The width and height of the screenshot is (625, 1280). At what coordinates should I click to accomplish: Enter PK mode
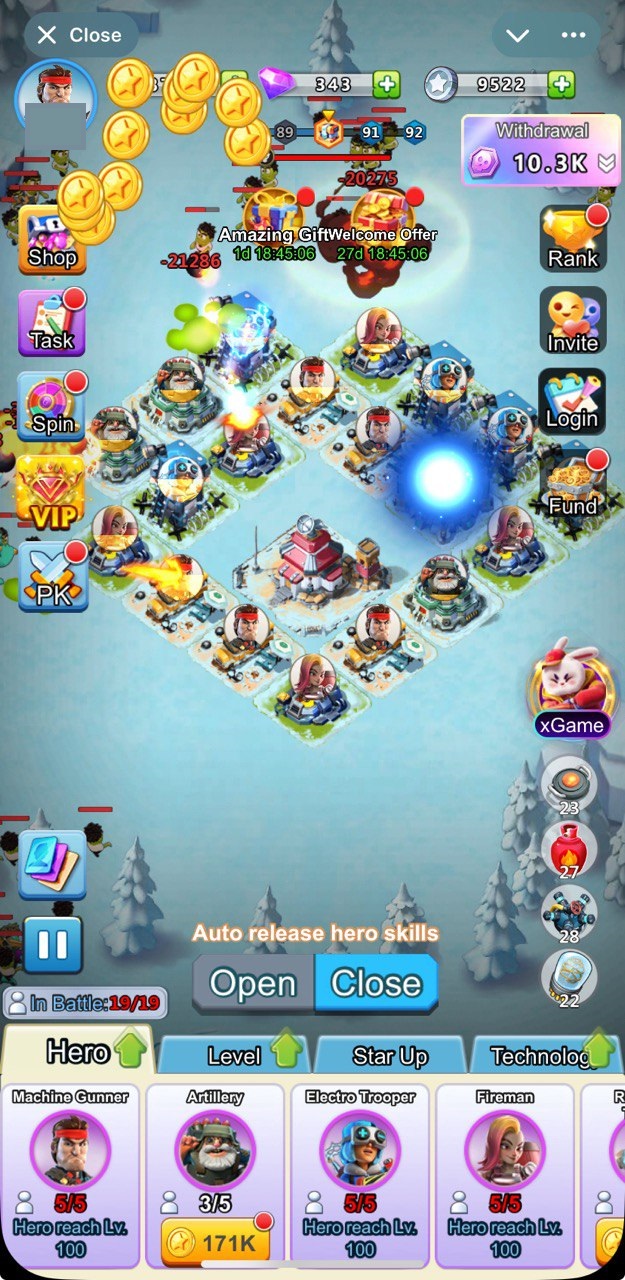(x=52, y=577)
